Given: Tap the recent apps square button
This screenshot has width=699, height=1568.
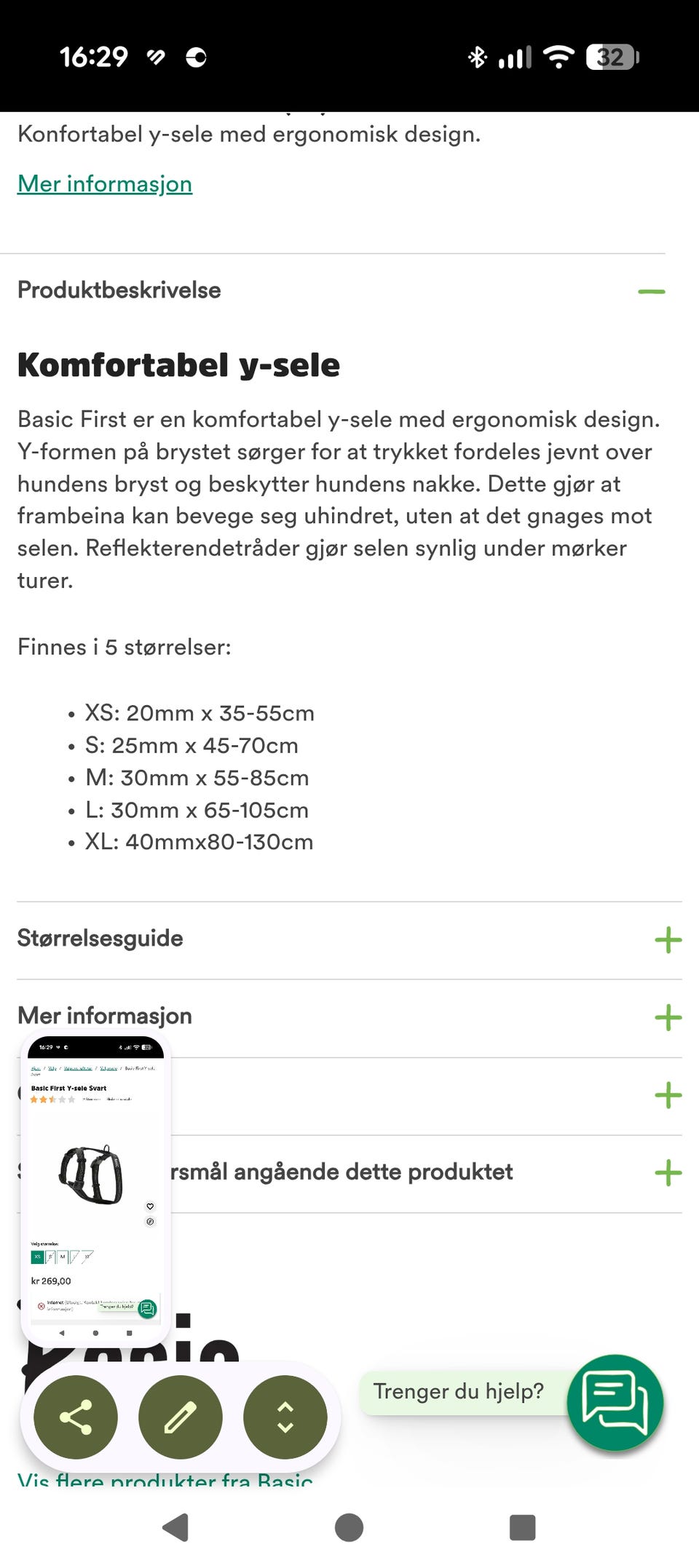Looking at the screenshot, I should click(523, 1527).
